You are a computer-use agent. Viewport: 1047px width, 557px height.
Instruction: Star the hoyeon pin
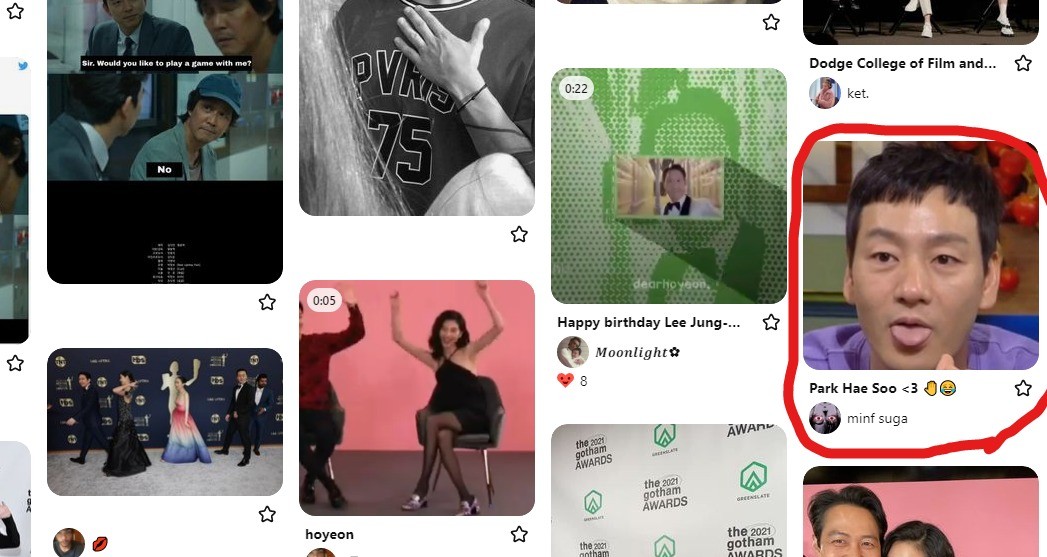[519, 534]
